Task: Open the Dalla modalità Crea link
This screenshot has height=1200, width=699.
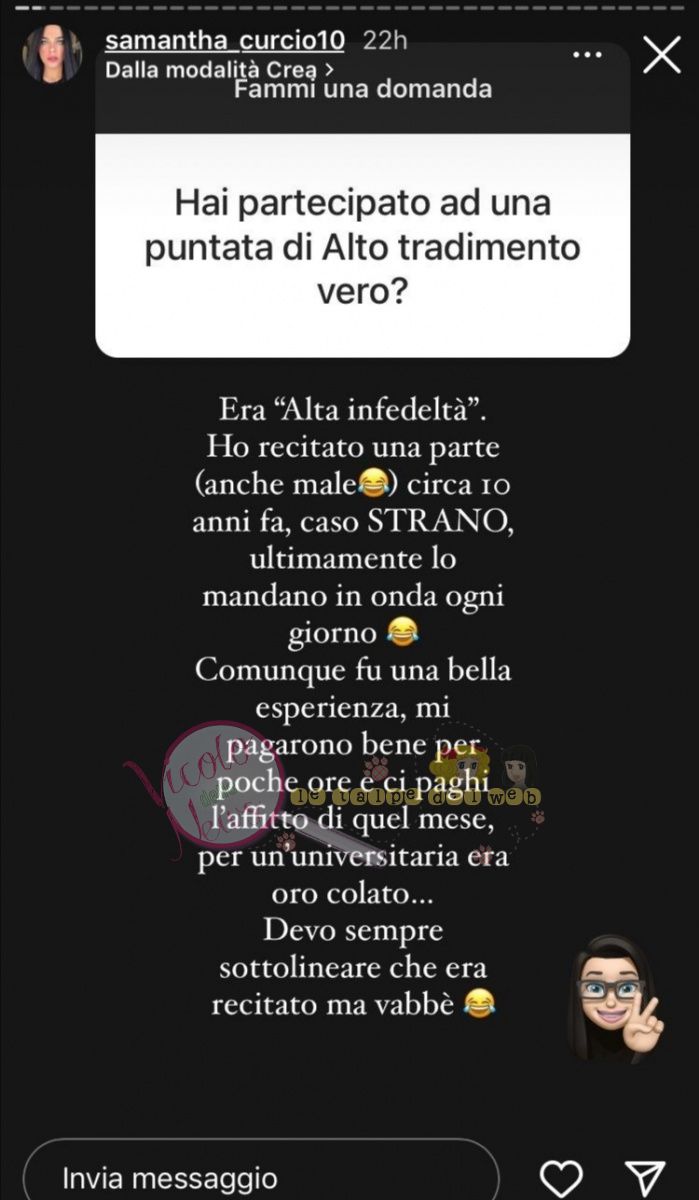Action: pos(218,70)
